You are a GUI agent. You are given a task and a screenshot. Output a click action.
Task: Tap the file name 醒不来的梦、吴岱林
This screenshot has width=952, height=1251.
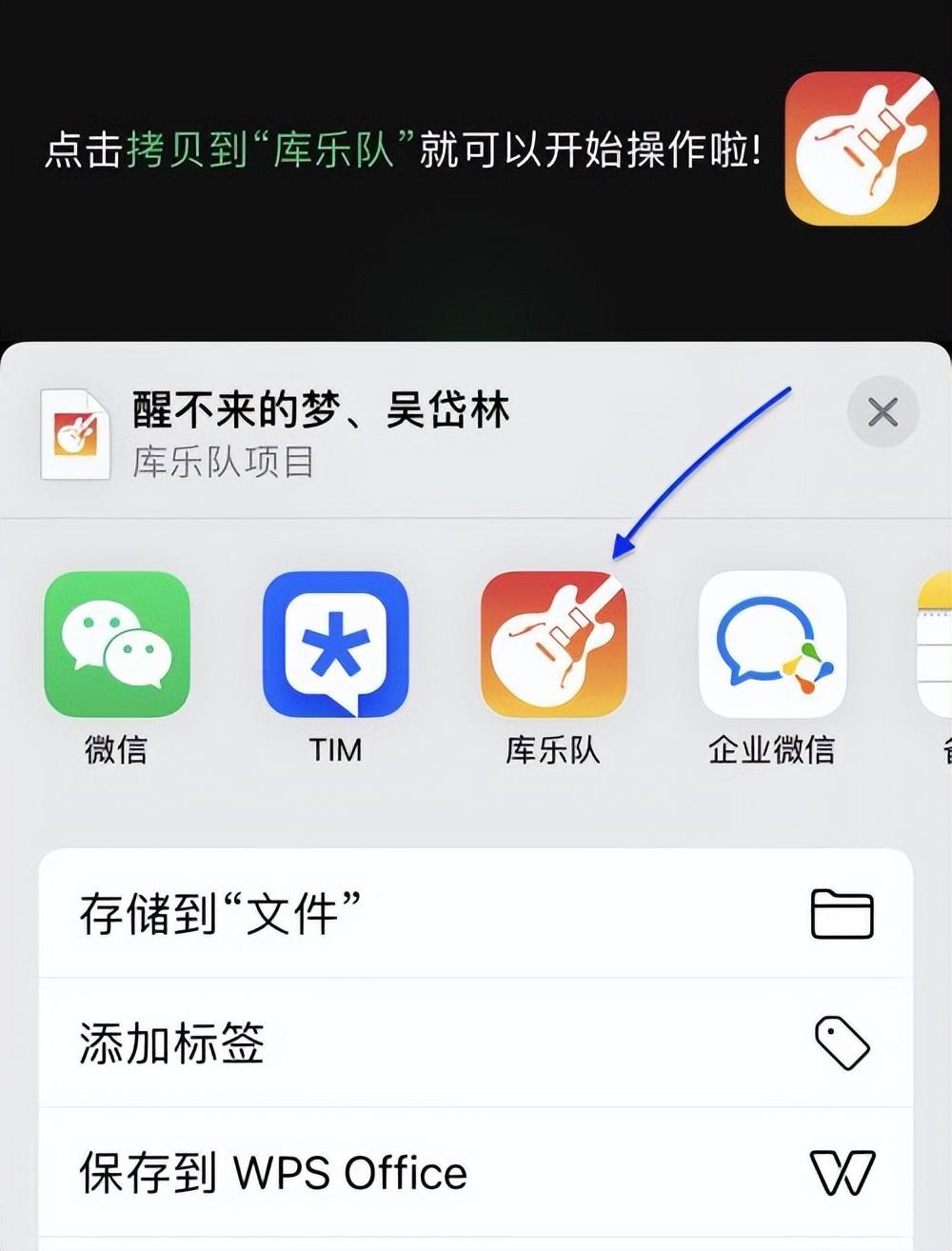[319, 409]
